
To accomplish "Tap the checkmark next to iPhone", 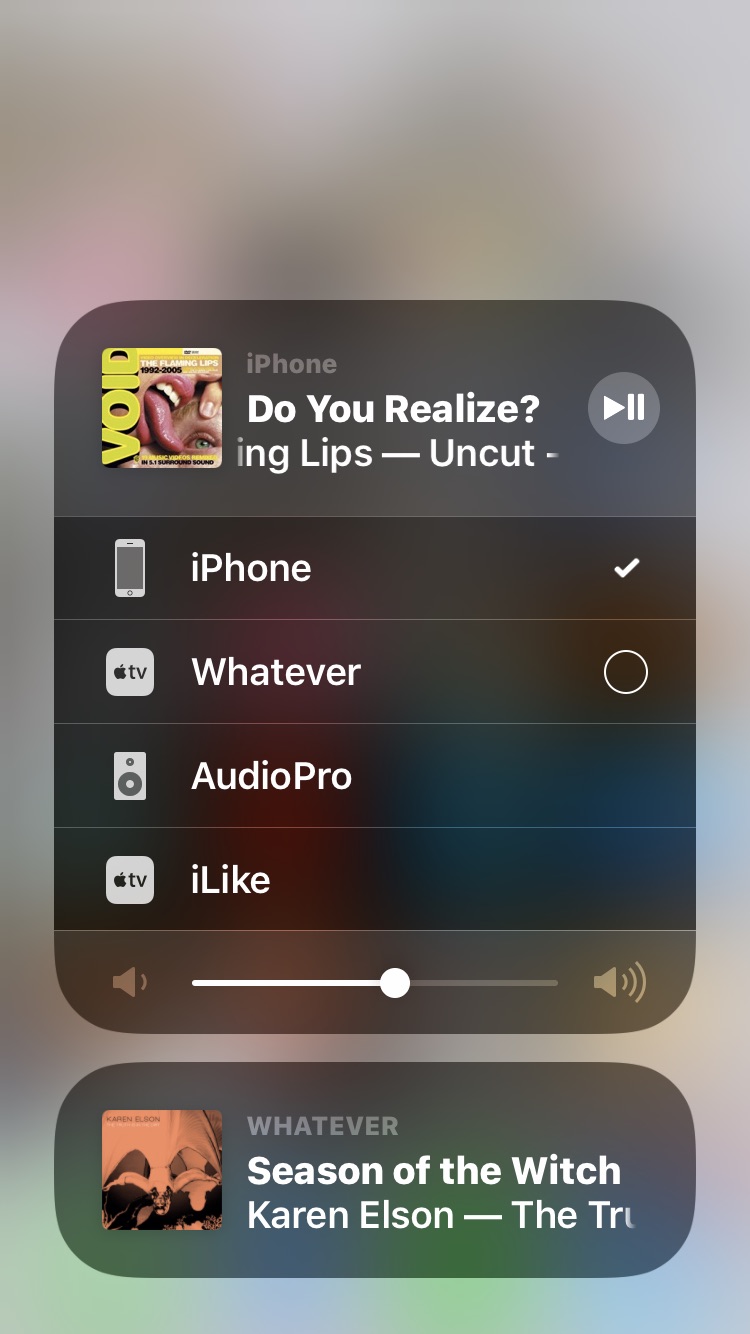I will [626, 567].
